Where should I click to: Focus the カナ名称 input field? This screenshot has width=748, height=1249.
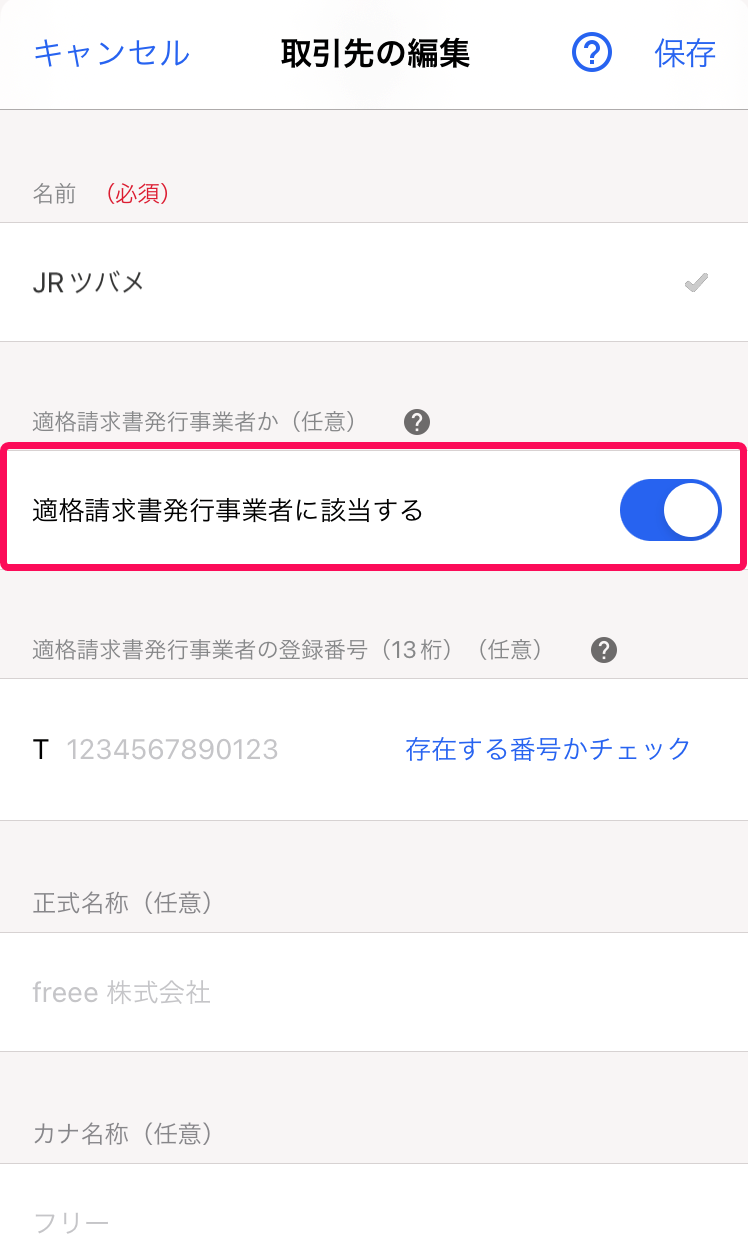(x=374, y=1207)
